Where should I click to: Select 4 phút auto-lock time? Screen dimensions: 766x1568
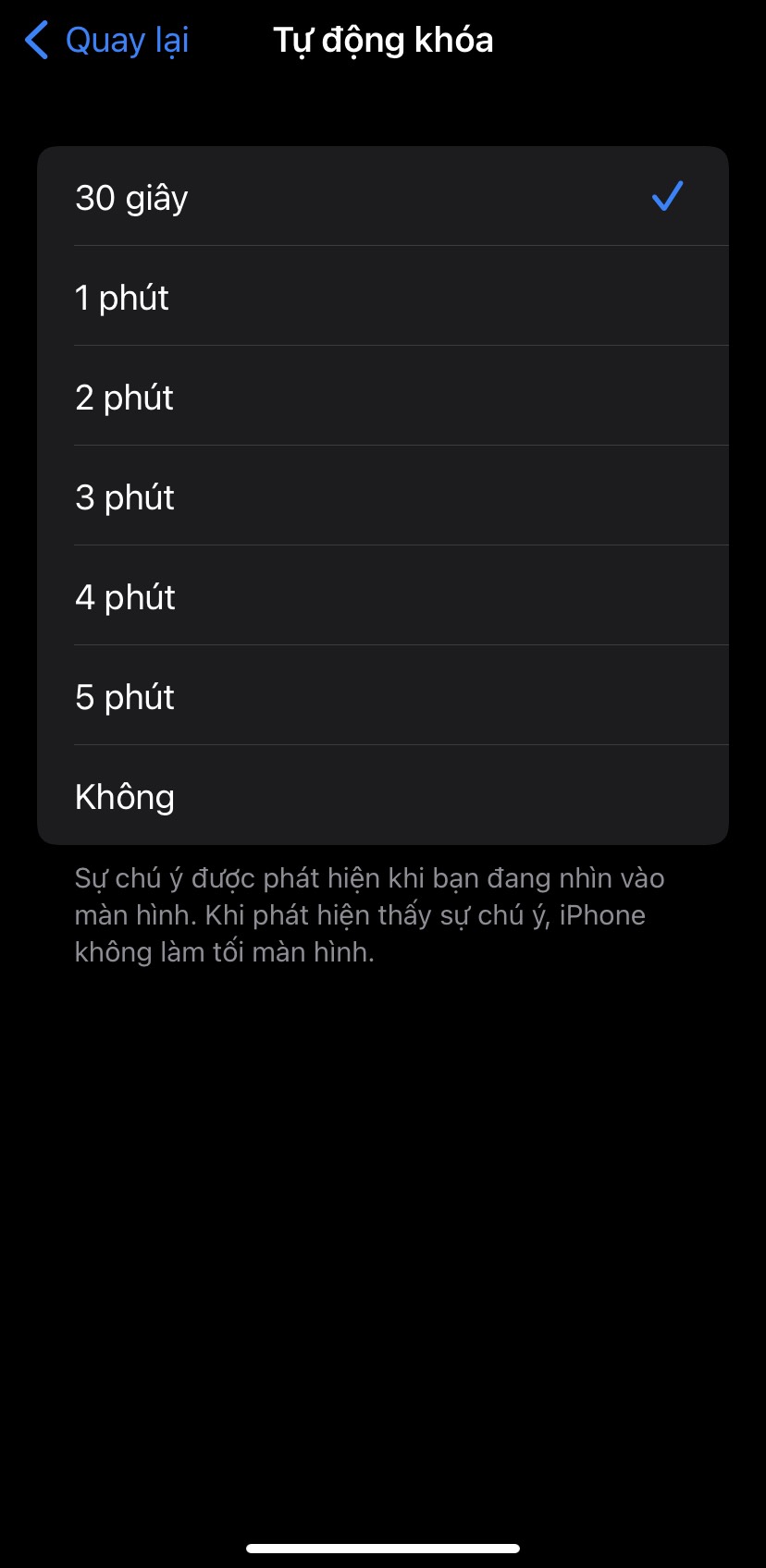click(383, 595)
